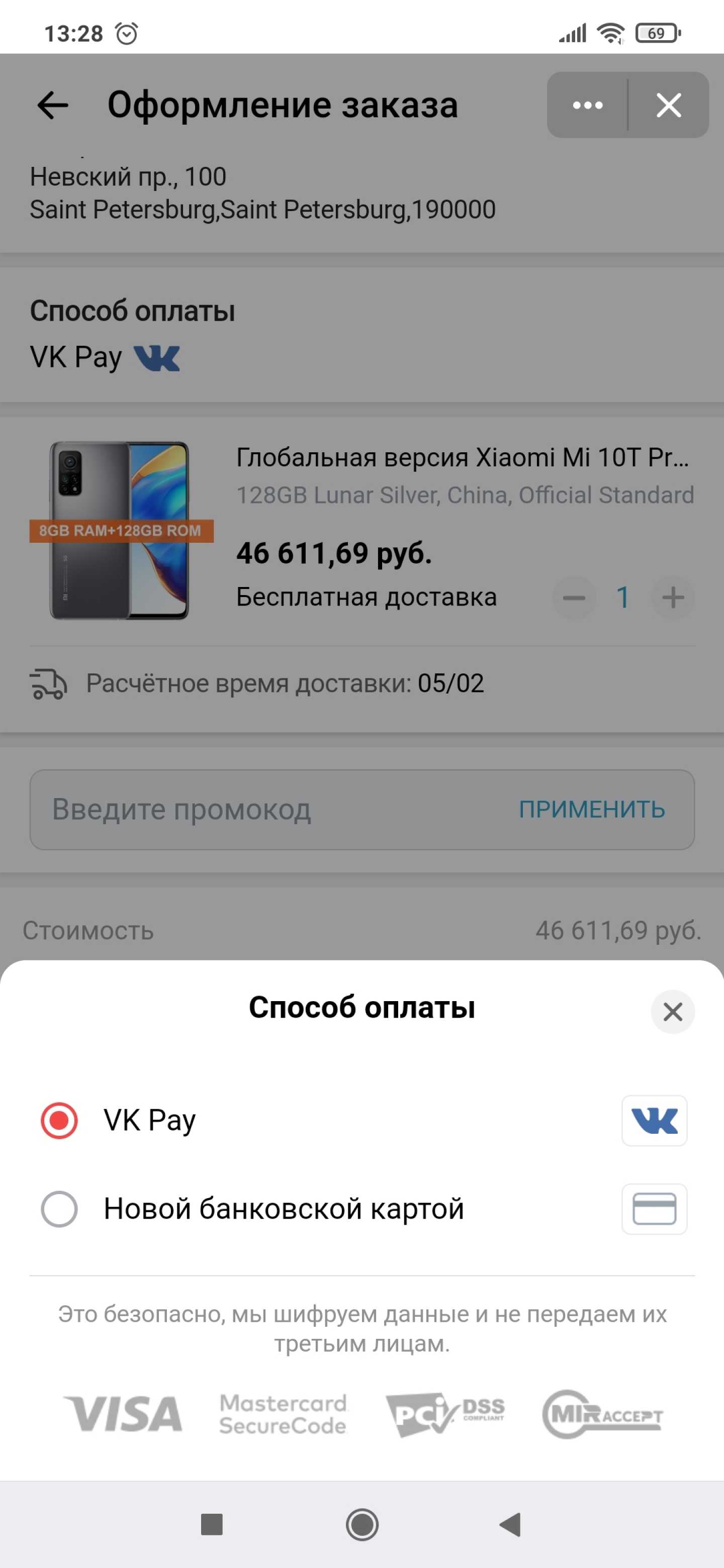Go back from order checkout
The width and height of the screenshot is (724, 1568).
coord(52,106)
